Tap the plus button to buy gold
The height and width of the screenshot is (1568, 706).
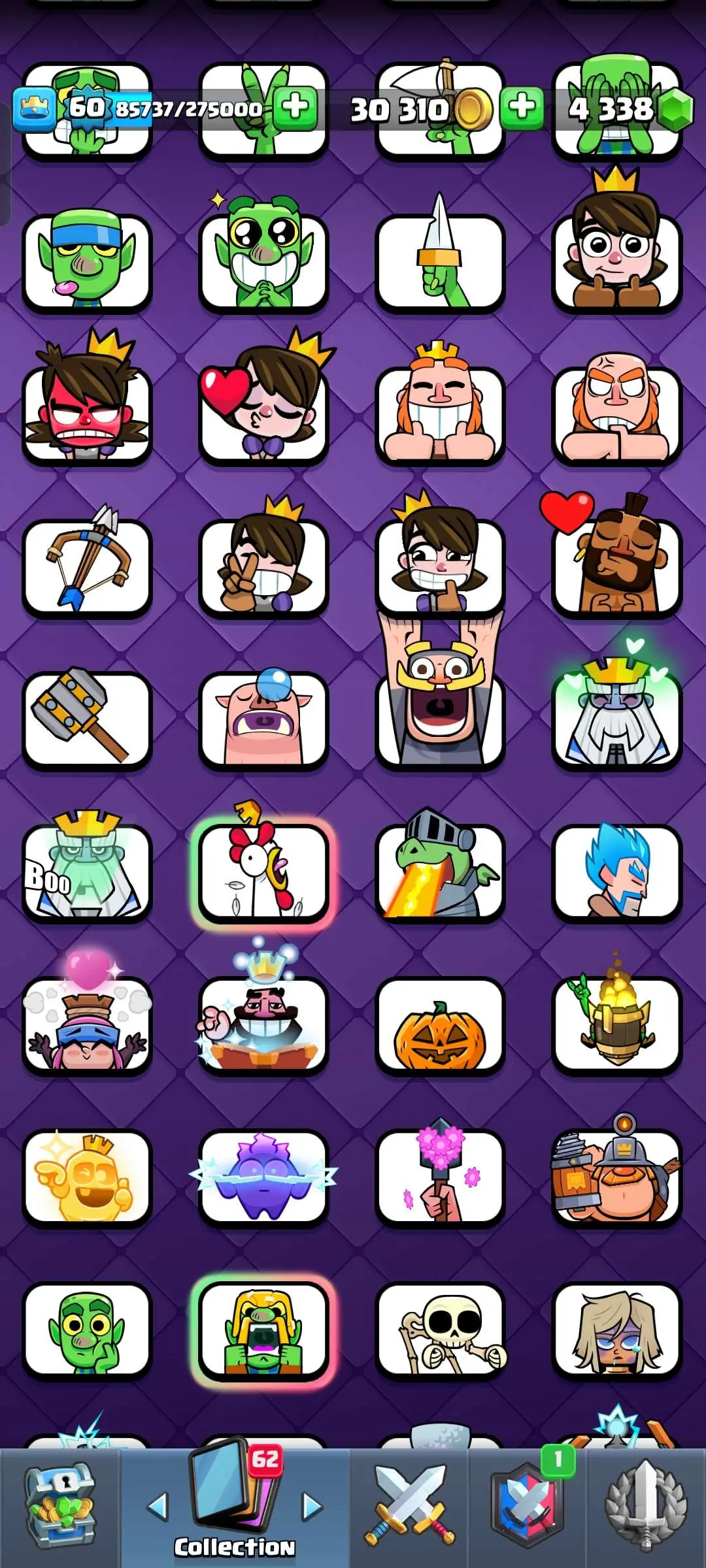(x=522, y=106)
